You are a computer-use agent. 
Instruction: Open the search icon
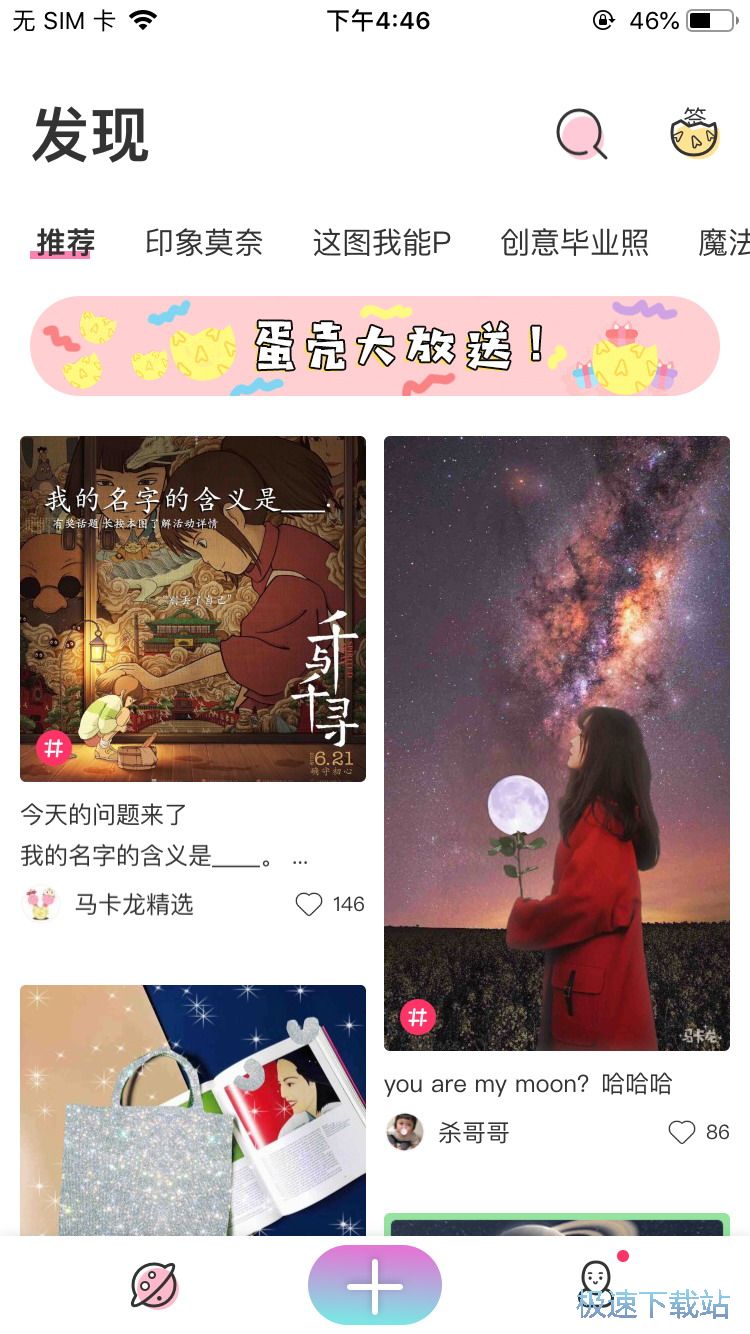(581, 135)
